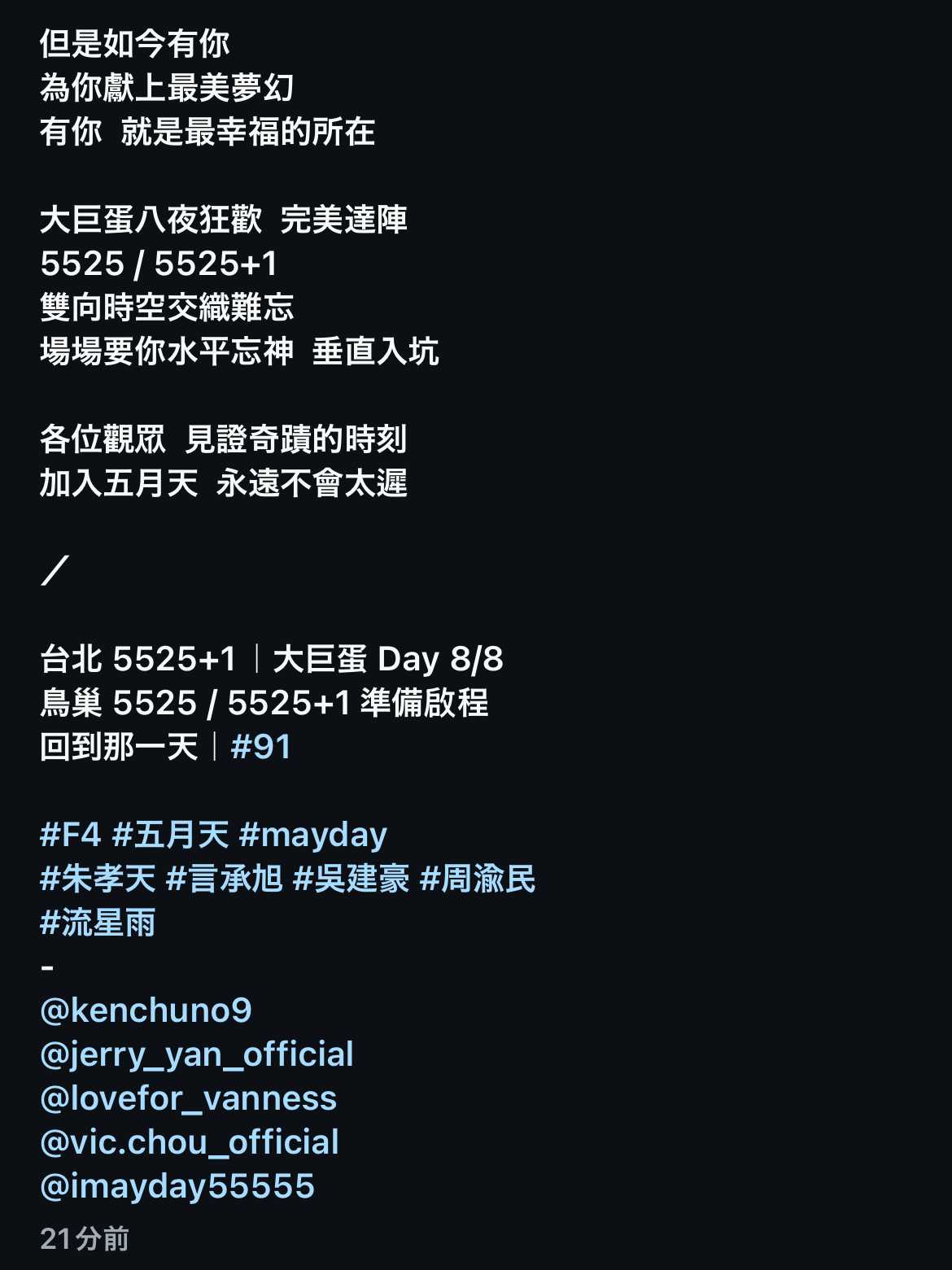Open the #流星雨 hashtag
The width and height of the screenshot is (952, 1270).
[98, 923]
